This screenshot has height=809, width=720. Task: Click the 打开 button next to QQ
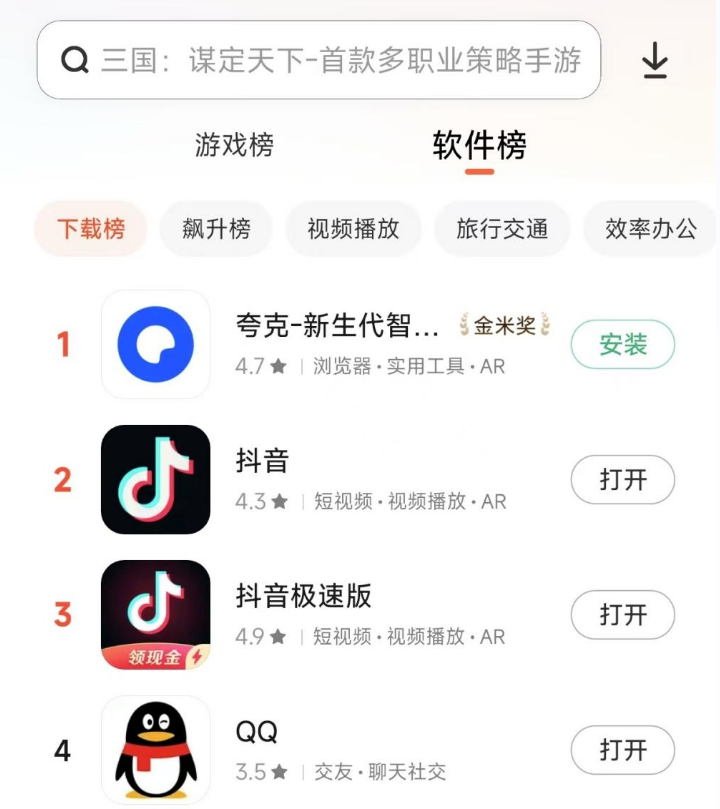[622, 750]
